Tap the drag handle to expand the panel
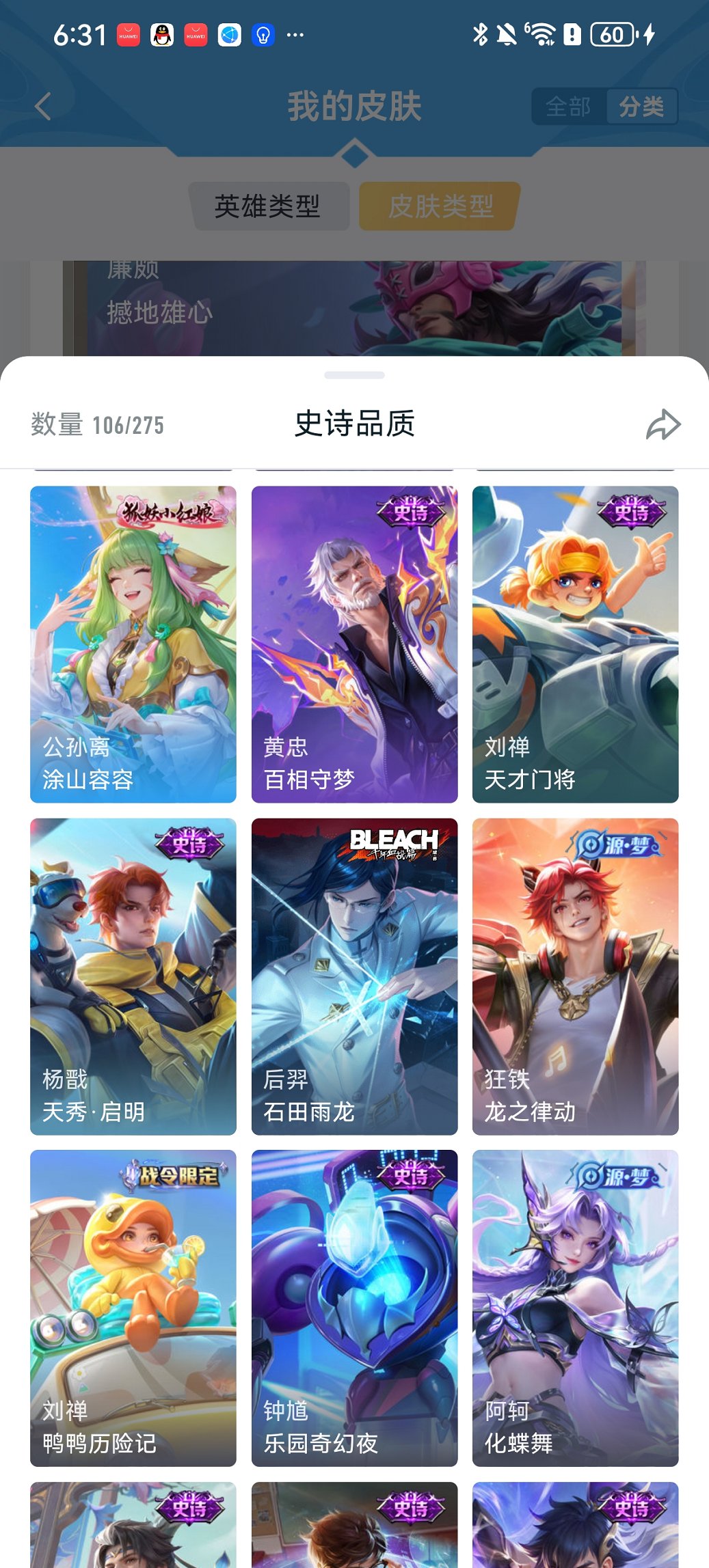Viewport: 709px width, 1568px height. pyautogui.click(x=354, y=373)
